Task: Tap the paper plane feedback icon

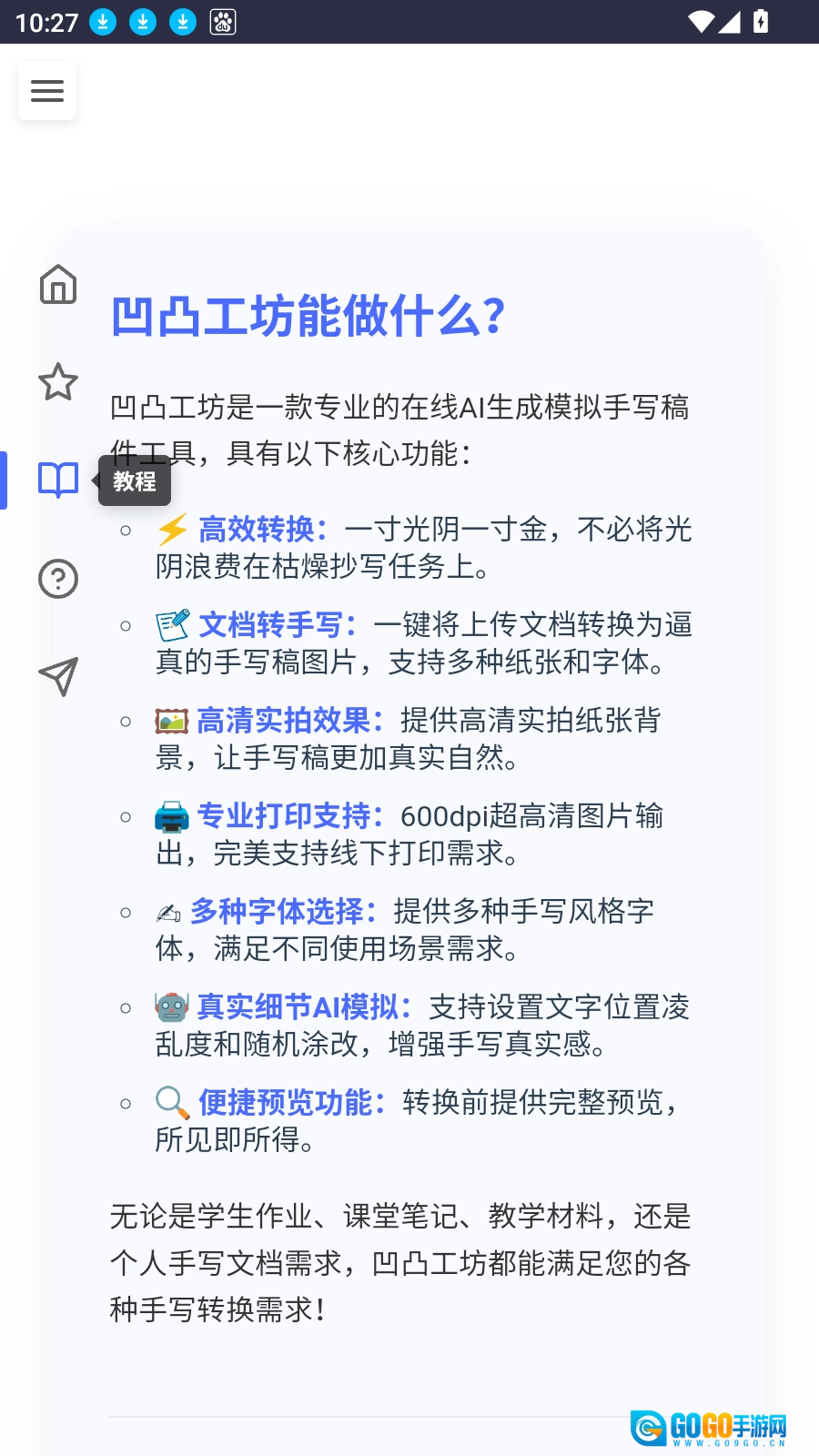Action: pos(58,676)
